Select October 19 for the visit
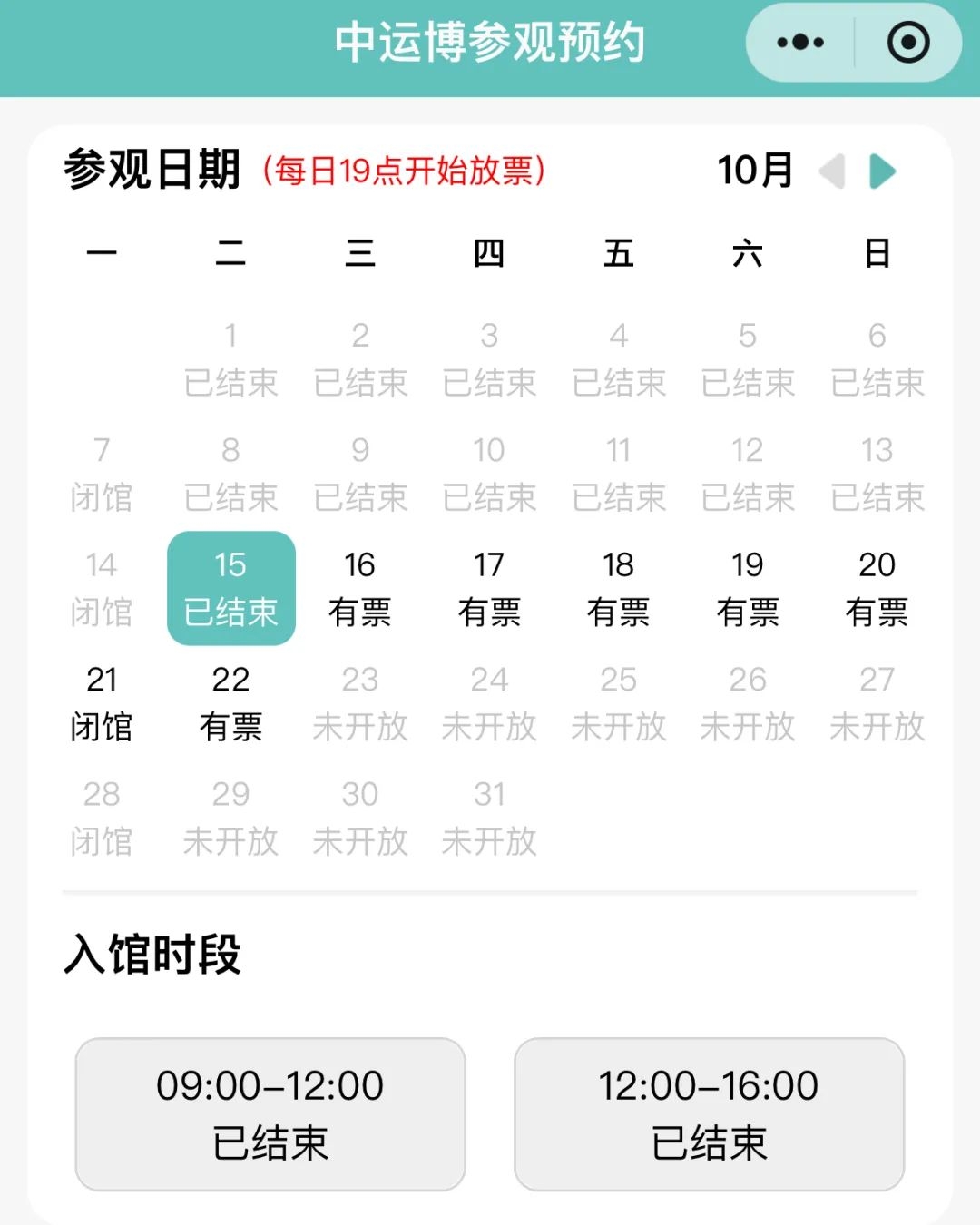The width and height of the screenshot is (980, 1225). click(748, 588)
